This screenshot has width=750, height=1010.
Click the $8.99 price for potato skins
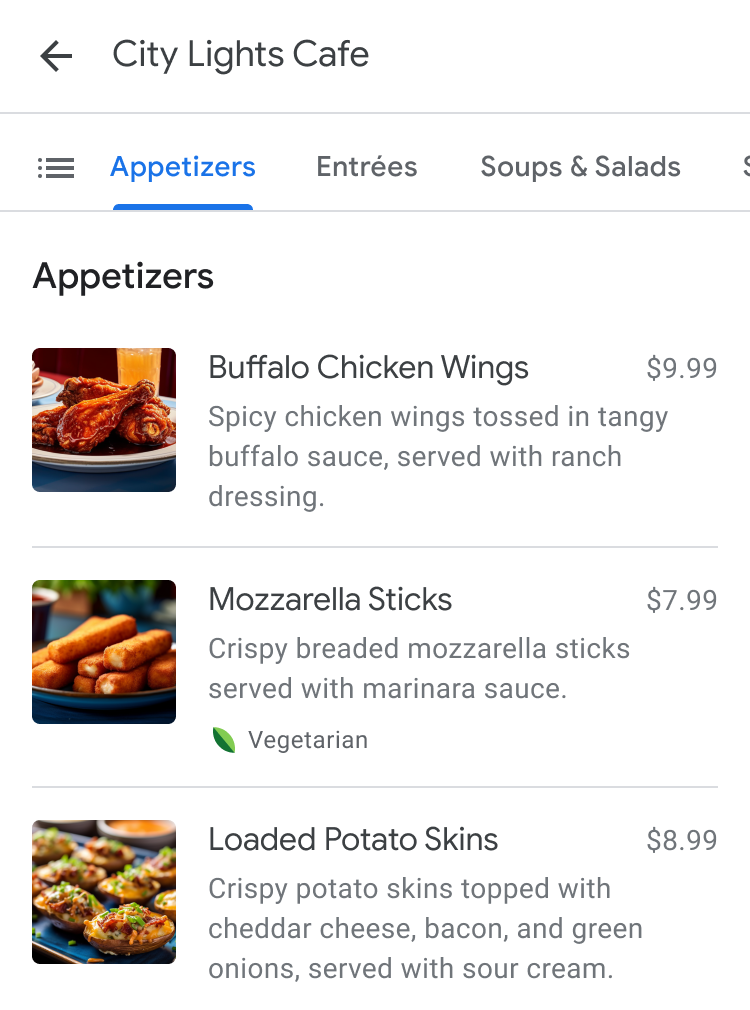(683, 841)
